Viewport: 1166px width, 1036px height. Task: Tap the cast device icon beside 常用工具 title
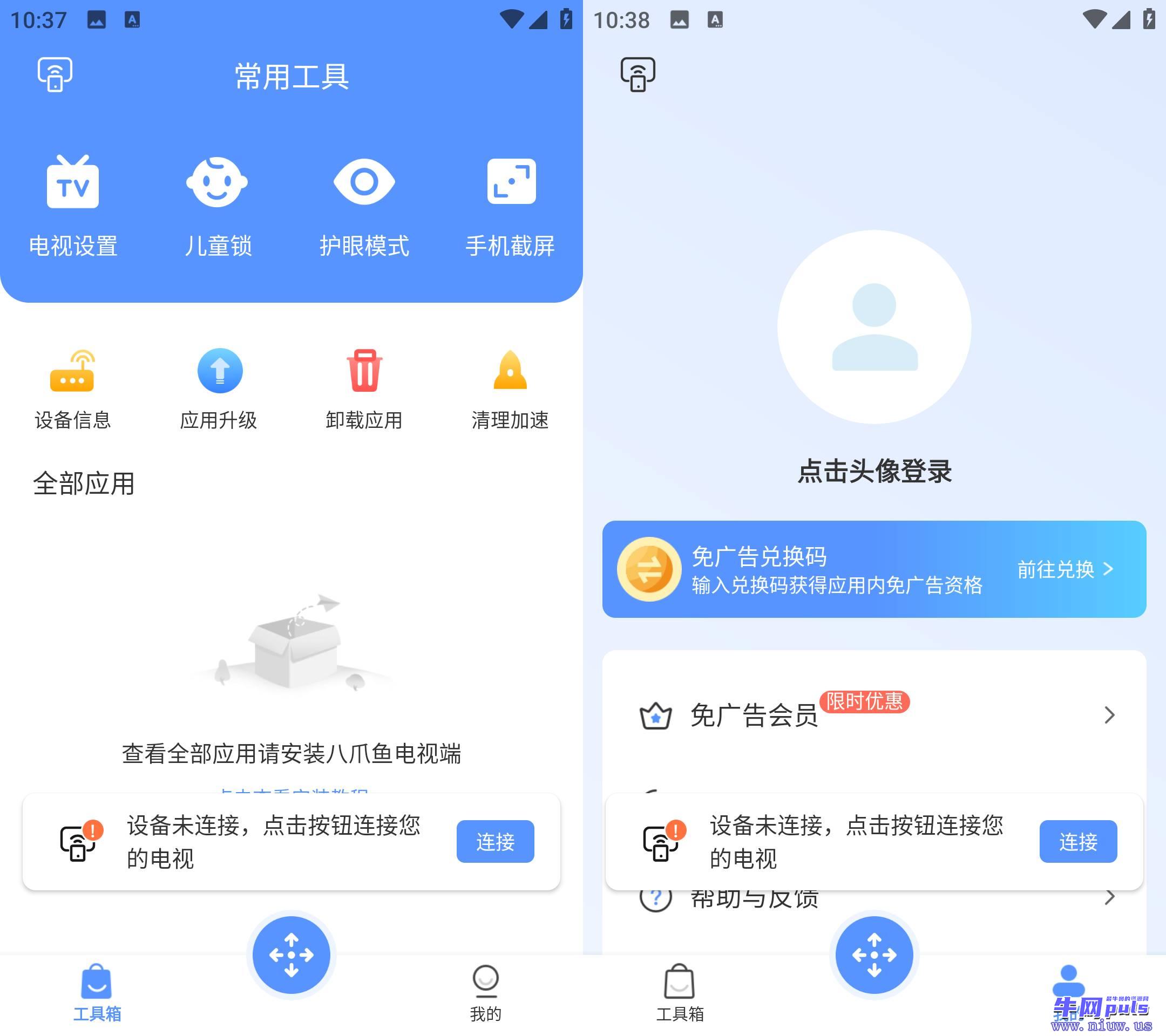[55, 74]
